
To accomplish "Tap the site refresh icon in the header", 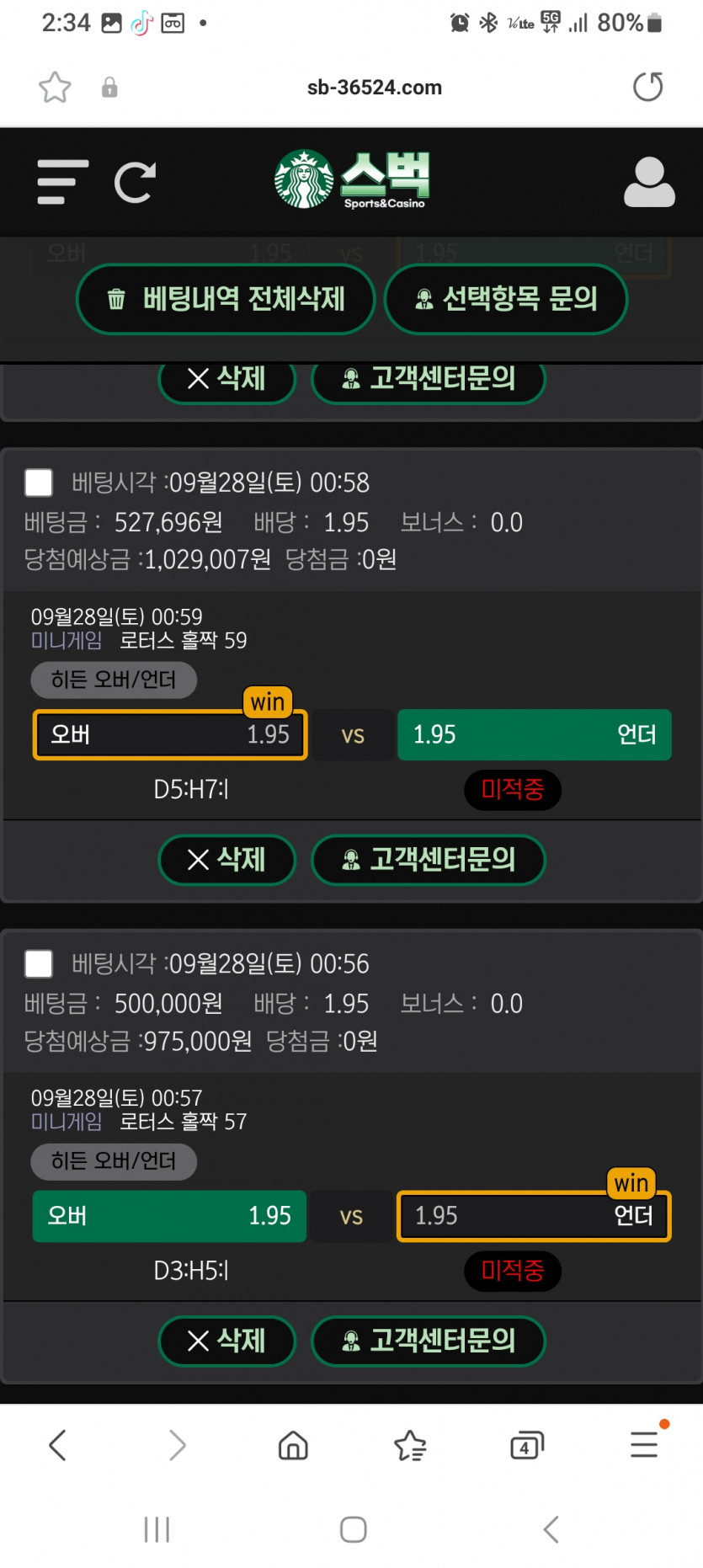I will tap(135, 182).
